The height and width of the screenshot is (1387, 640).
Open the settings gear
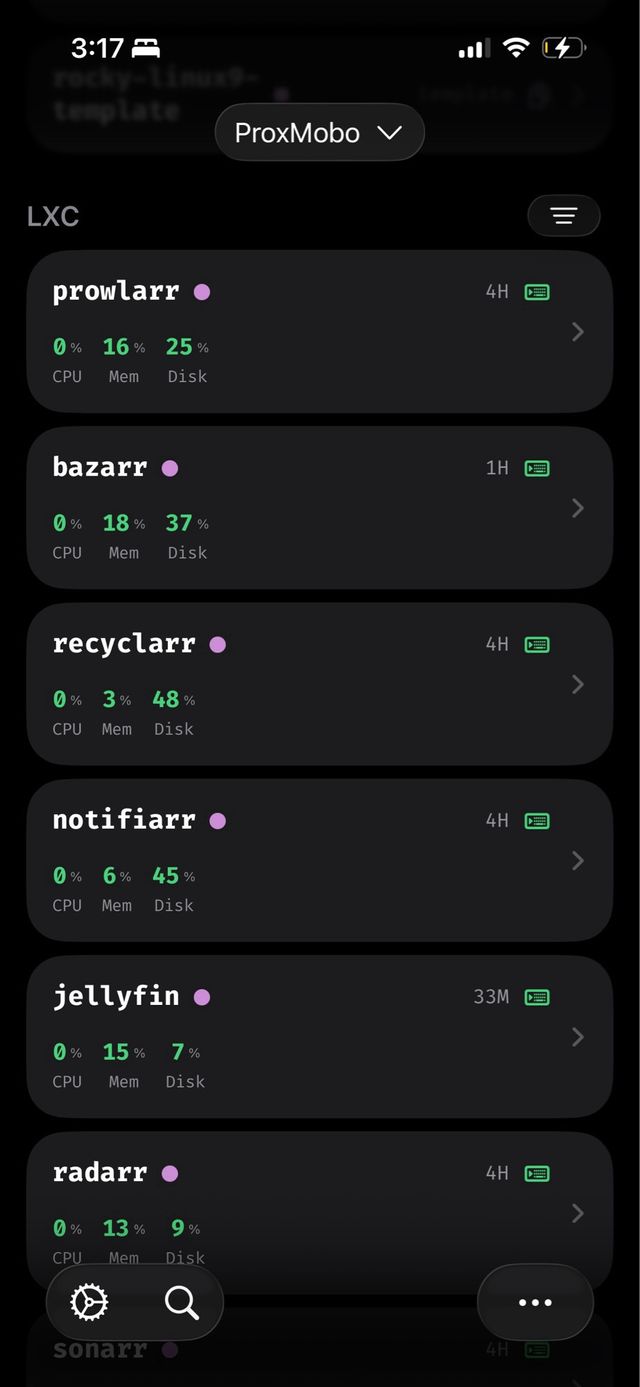89,1302
